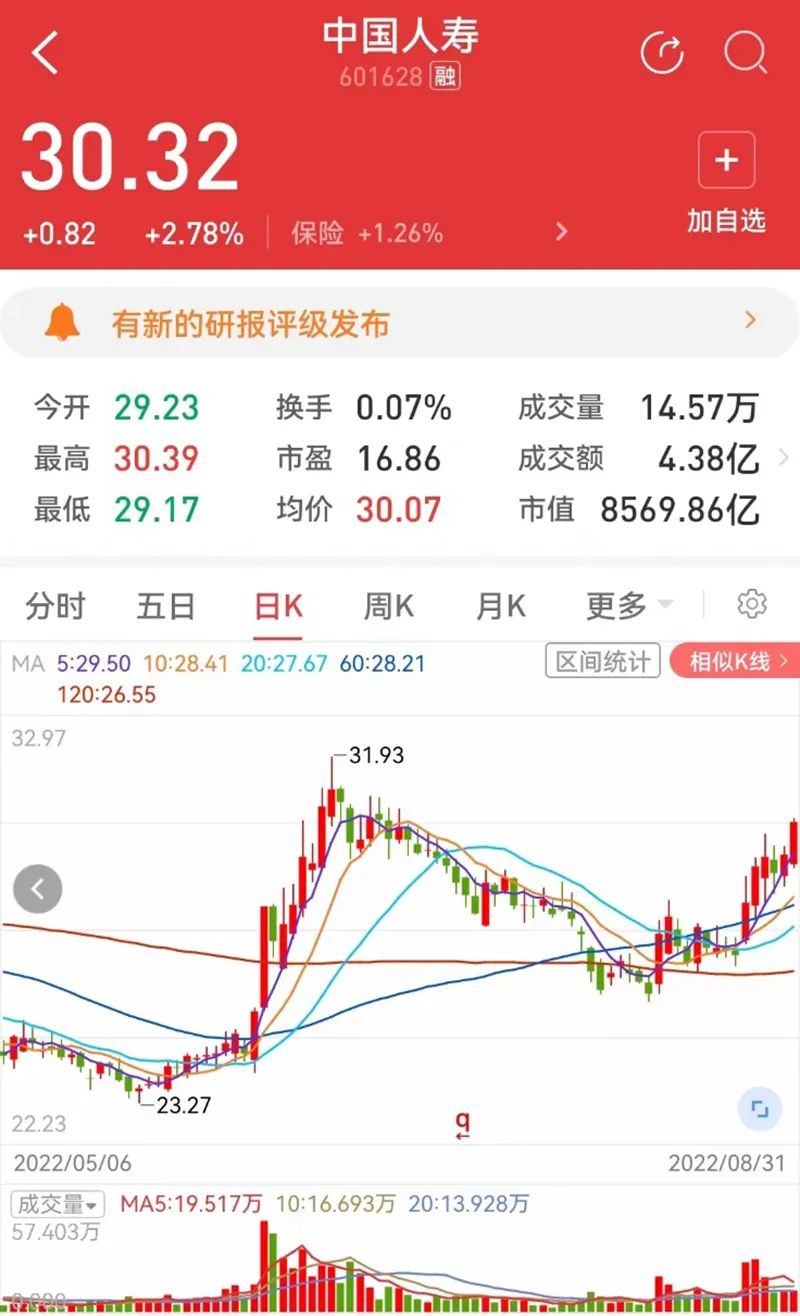Open the 更多 chart options dropdown
The width and height of the screenshot is (800, 1316).
tap(626, 604)
